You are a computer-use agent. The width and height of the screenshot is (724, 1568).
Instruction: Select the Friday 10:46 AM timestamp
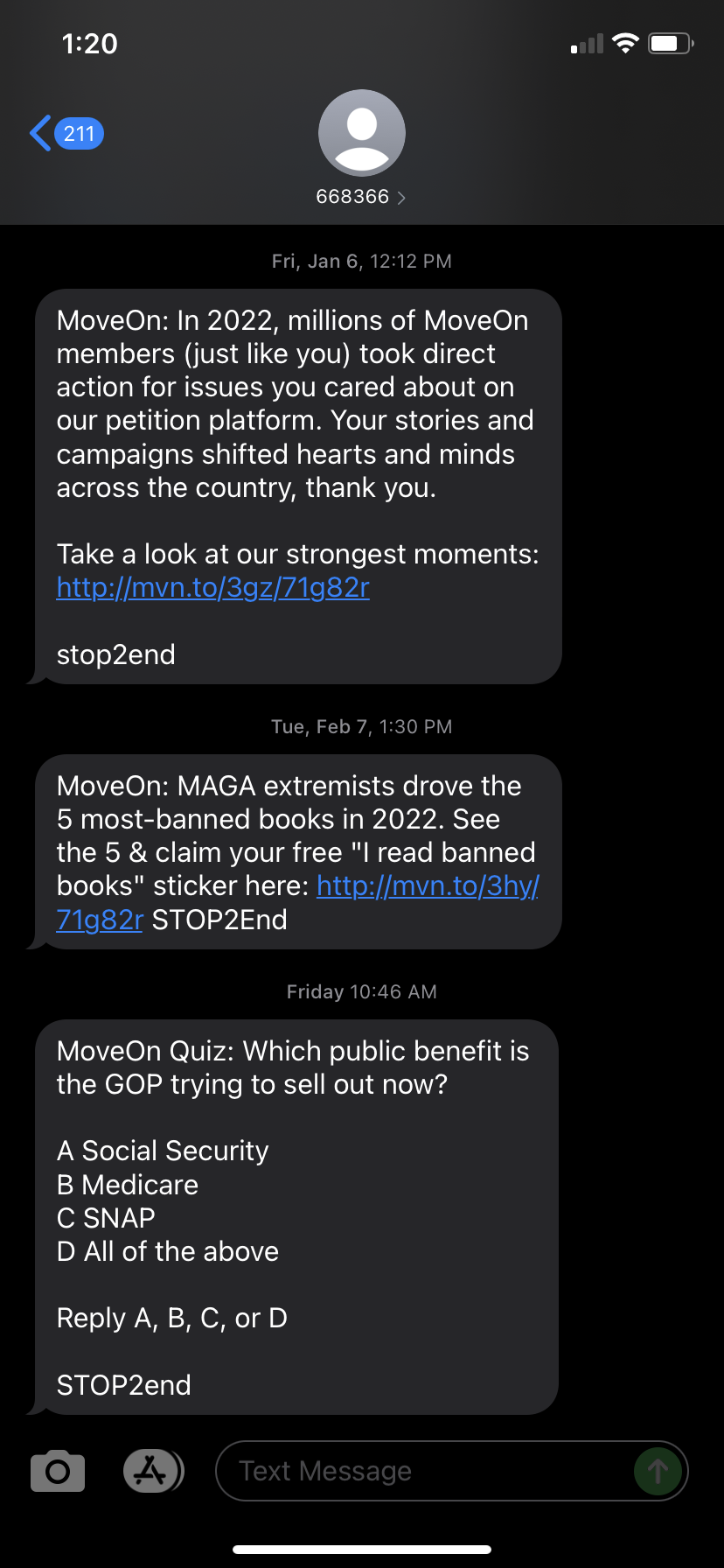361,991
